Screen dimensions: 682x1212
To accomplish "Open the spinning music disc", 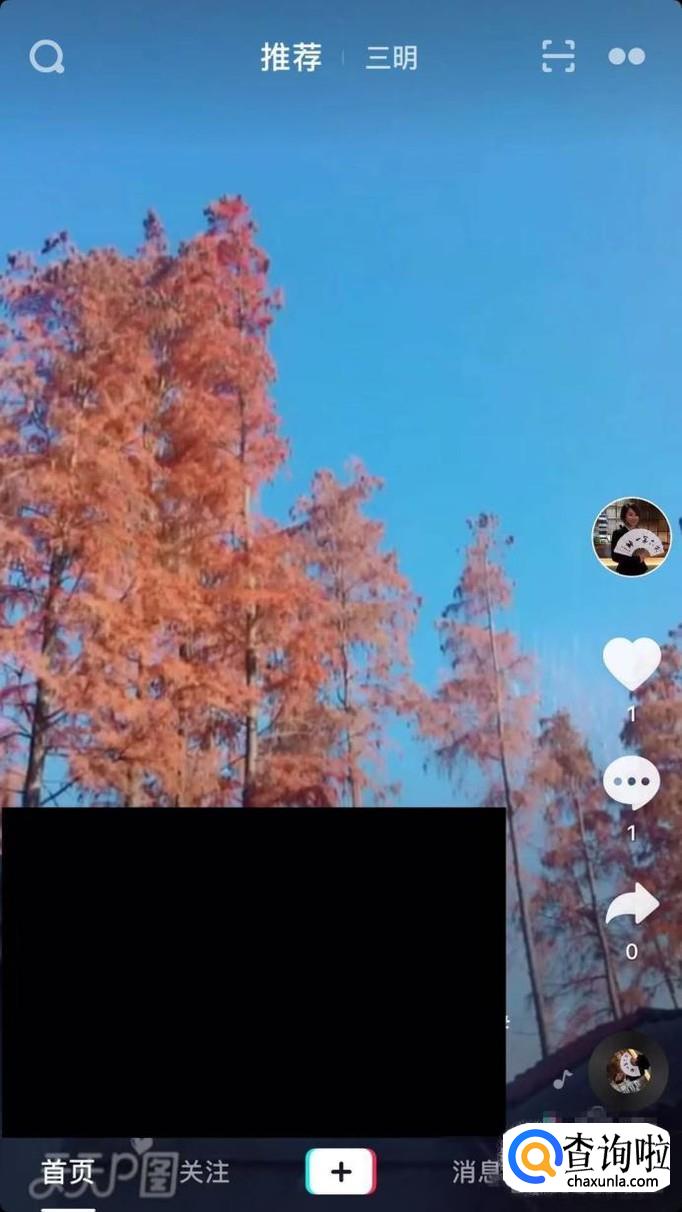I will (x=628, y=1072).
